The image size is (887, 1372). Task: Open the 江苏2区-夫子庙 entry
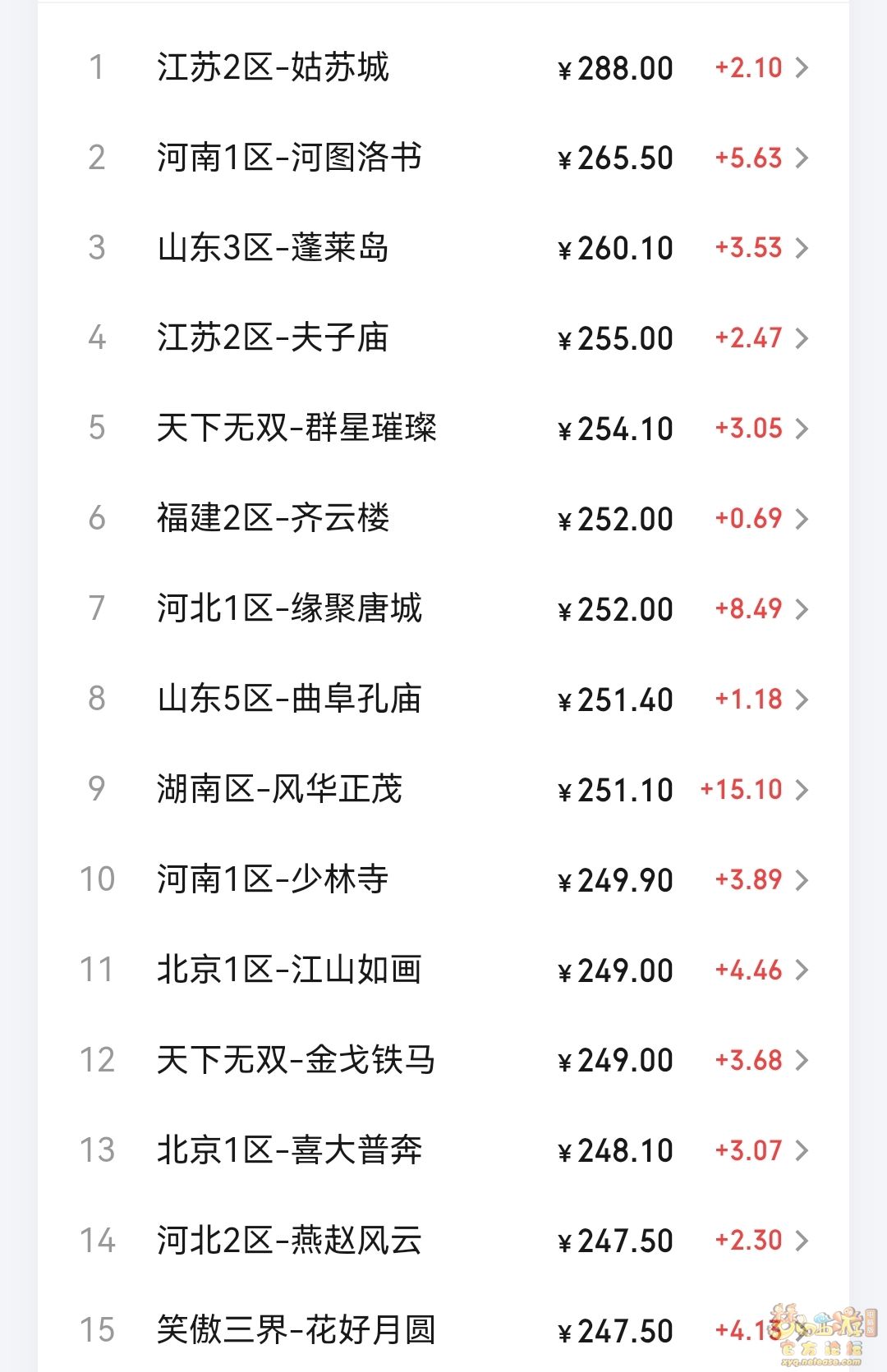point(443,338)
